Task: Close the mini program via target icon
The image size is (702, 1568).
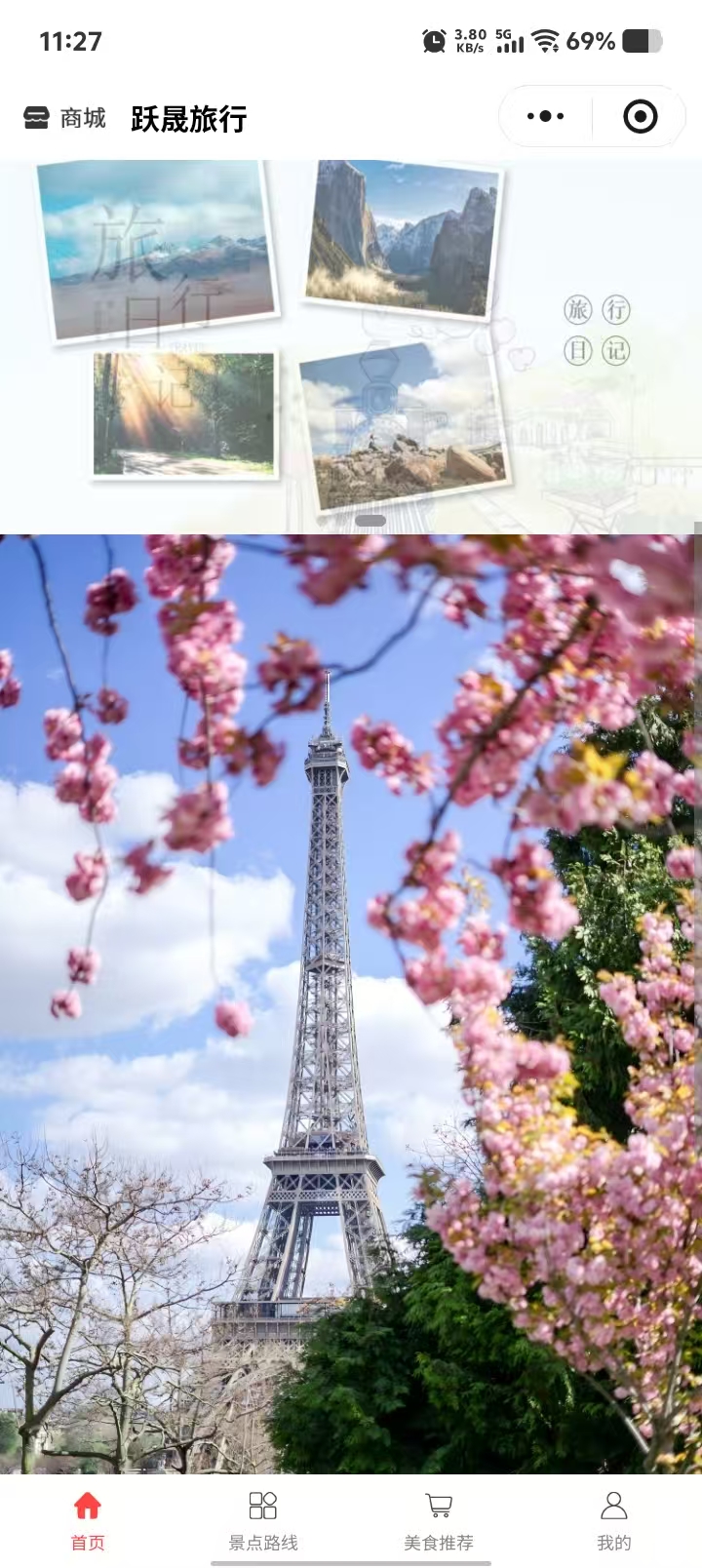Action: click(x=640, y=117)
